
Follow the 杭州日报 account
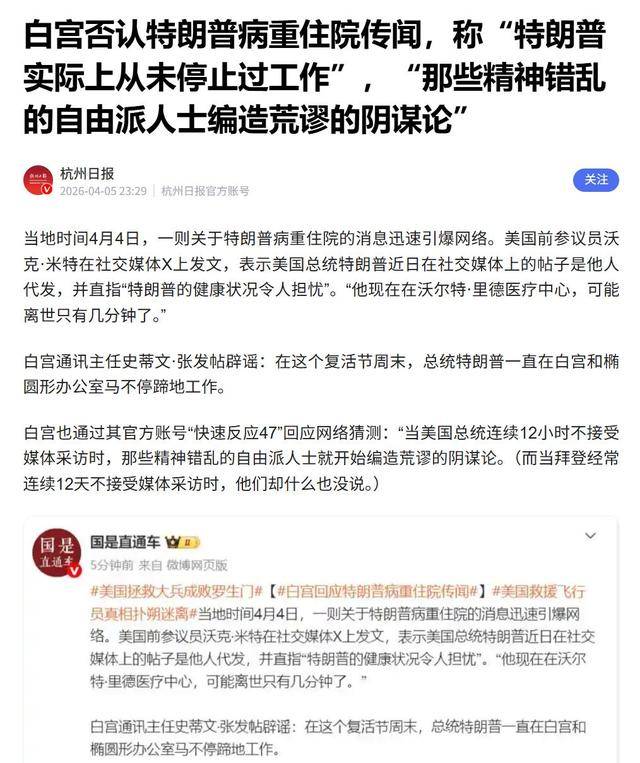(x=596, y=180)
